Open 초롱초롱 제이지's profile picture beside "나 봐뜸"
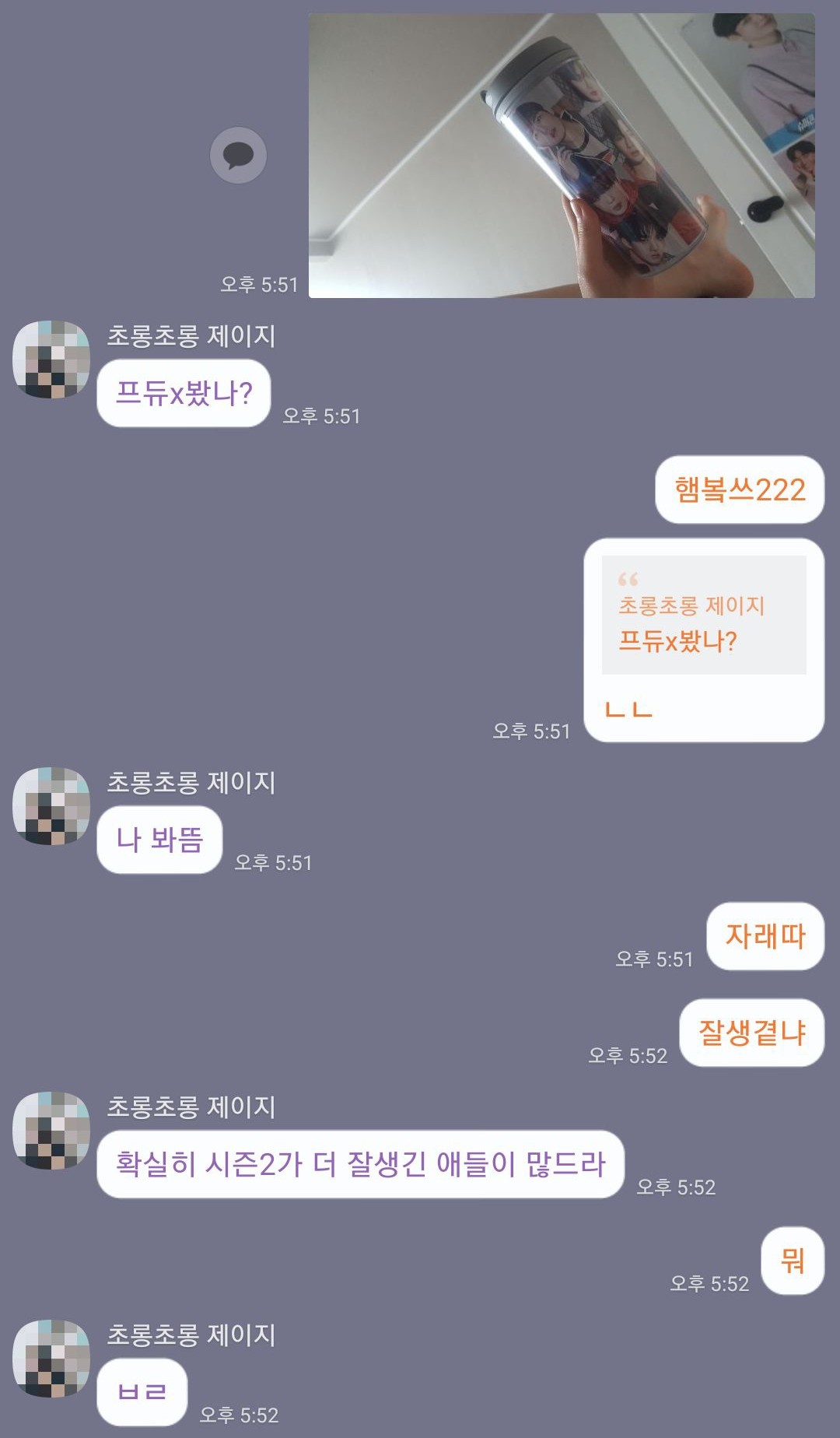The width and height of the screenshot is (840, 1438). click(x=51, y=806)
